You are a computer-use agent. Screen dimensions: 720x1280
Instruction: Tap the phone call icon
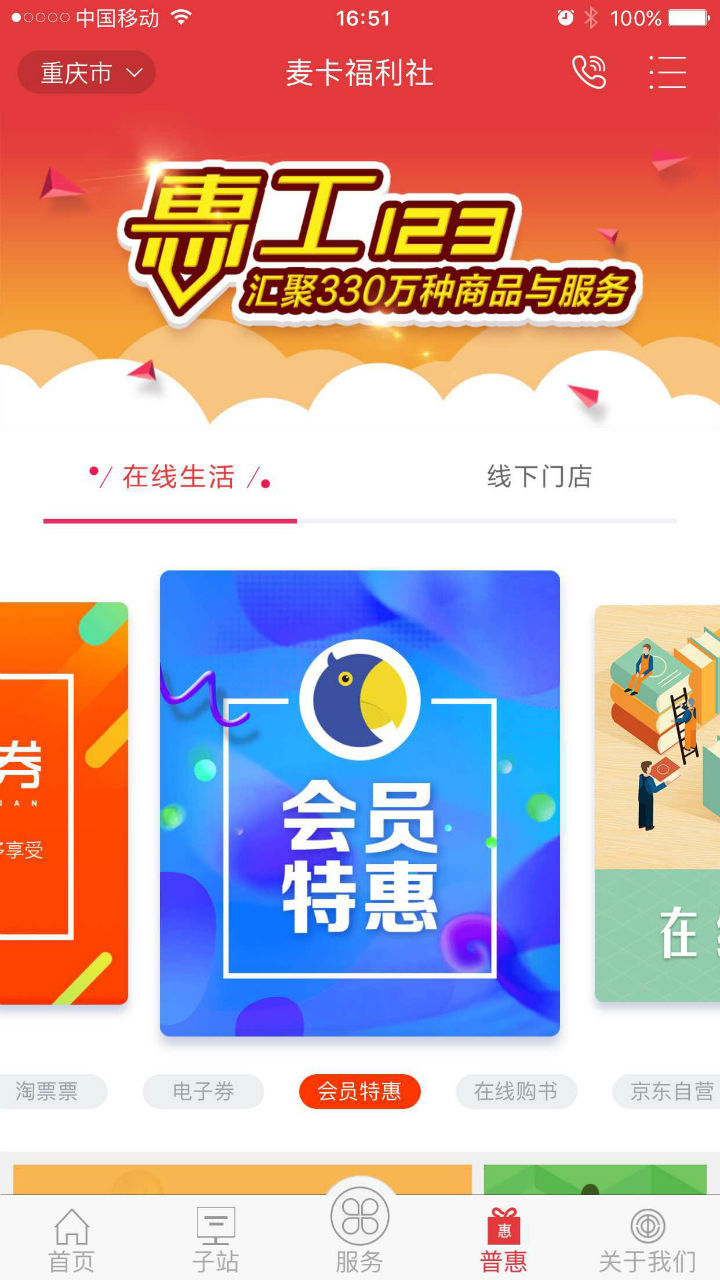pos(589,72)
